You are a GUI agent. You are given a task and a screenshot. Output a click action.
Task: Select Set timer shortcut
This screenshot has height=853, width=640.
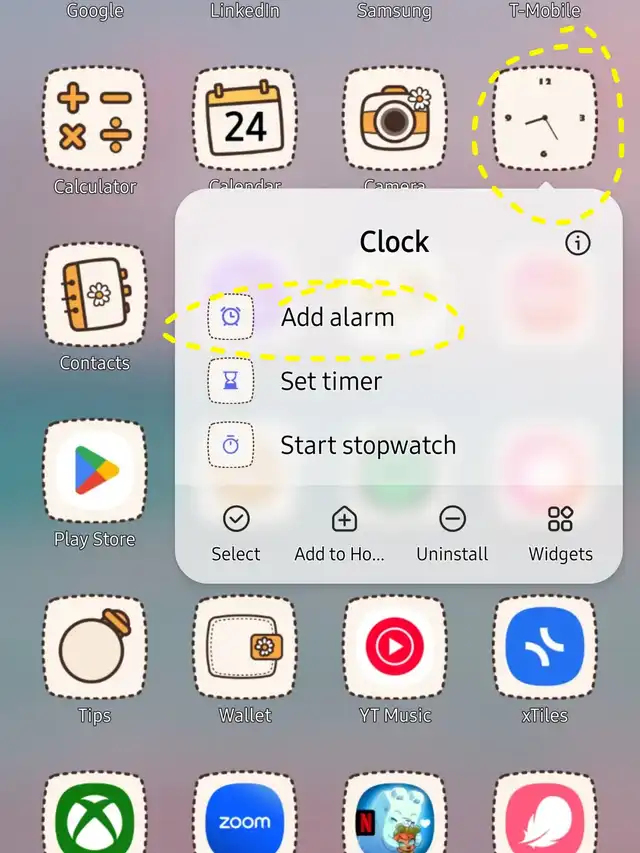pyautogui.click(x=330, y=381)
